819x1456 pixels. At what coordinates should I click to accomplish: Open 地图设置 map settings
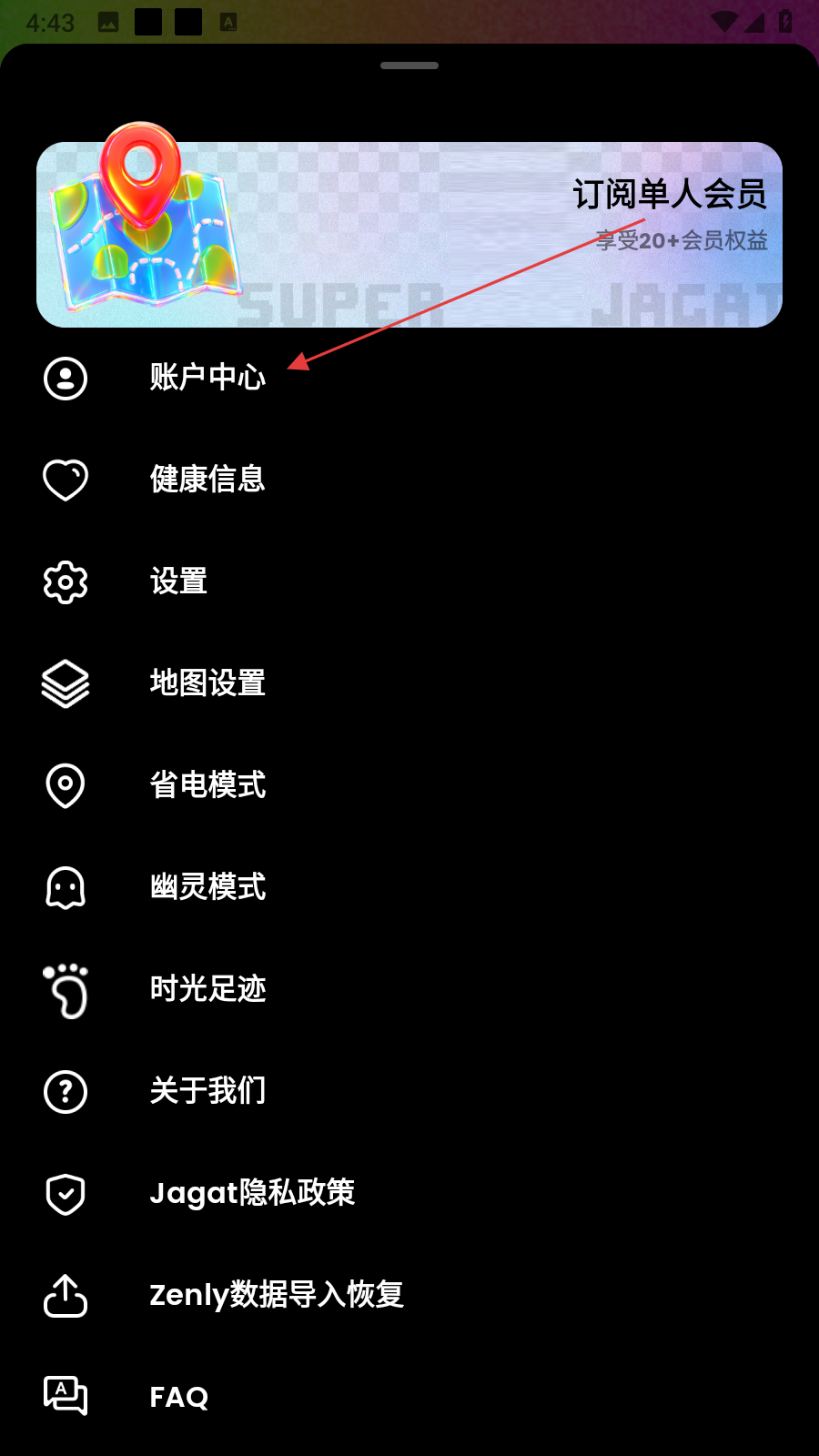[207, 683]
